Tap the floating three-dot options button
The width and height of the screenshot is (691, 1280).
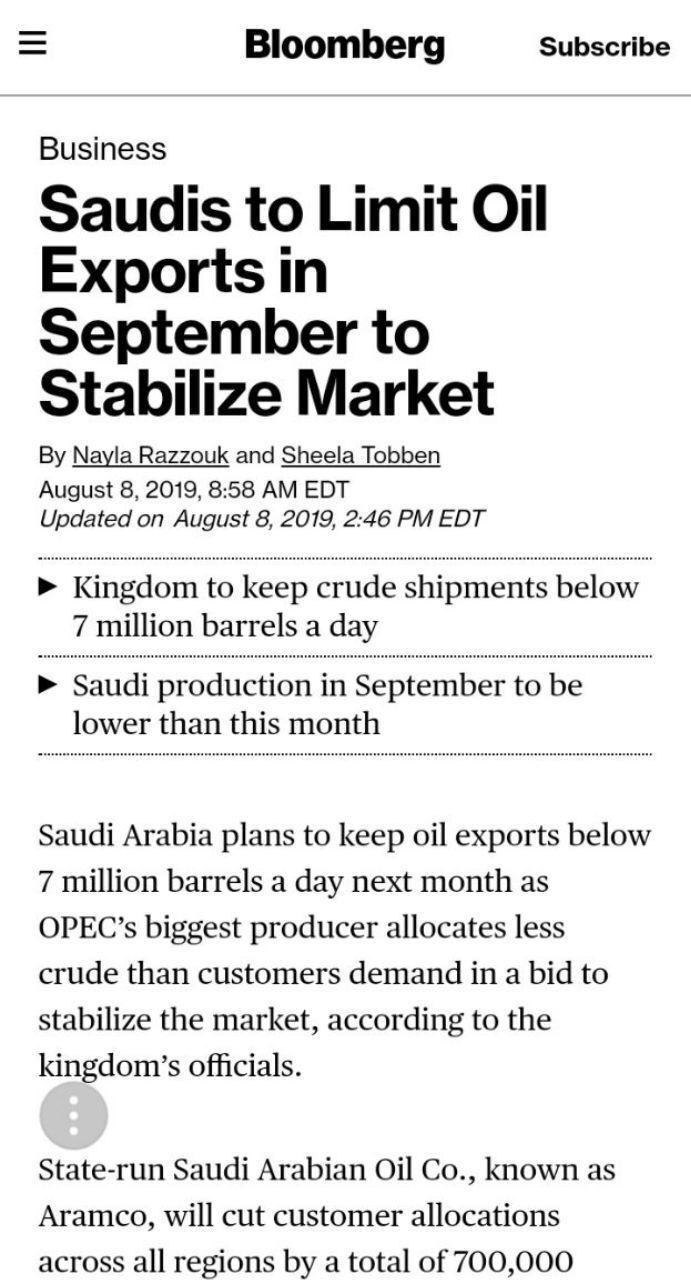click(73, 1115)
